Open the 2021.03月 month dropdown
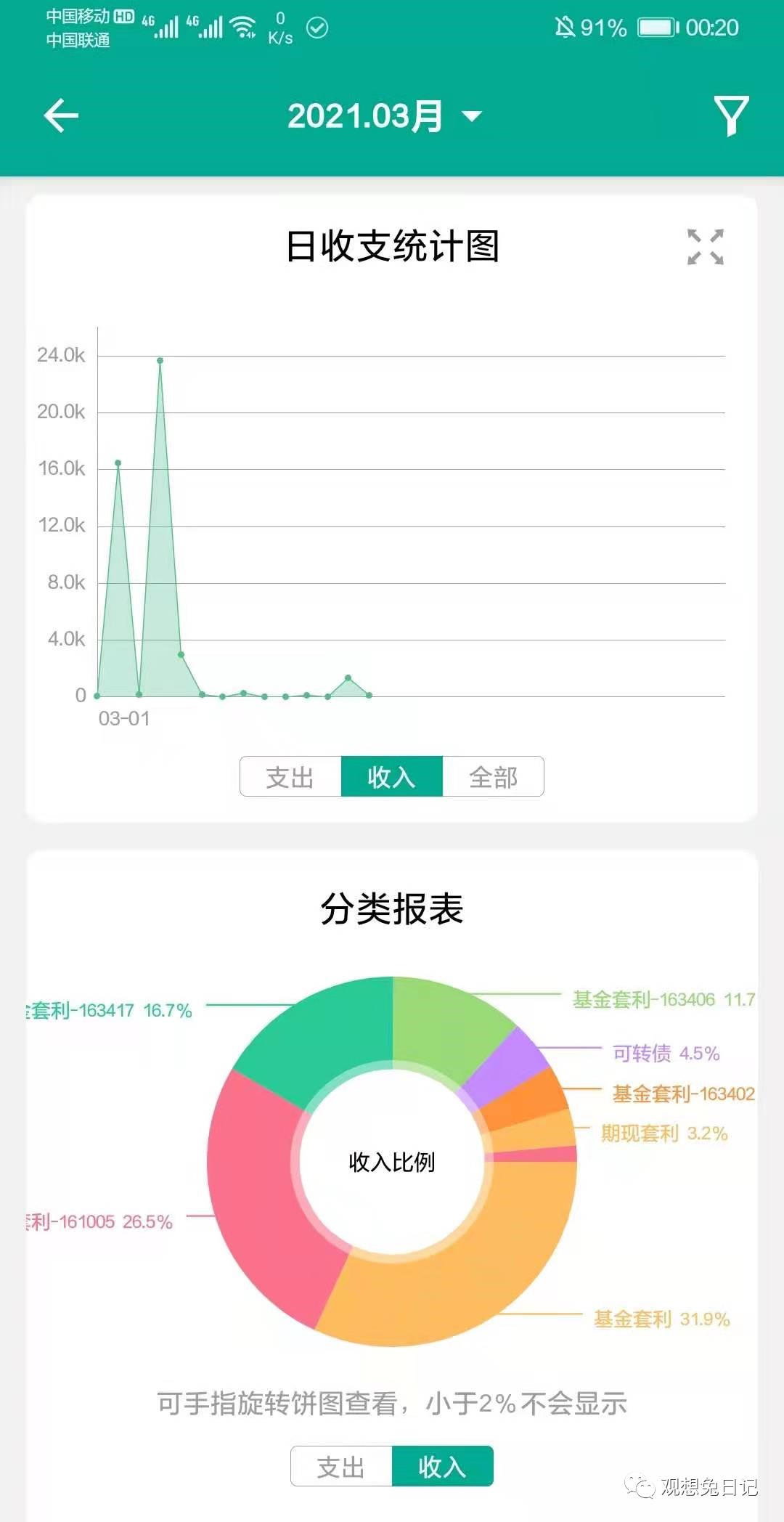Viewport: 784px width, 1522px height. click(385, 116)
